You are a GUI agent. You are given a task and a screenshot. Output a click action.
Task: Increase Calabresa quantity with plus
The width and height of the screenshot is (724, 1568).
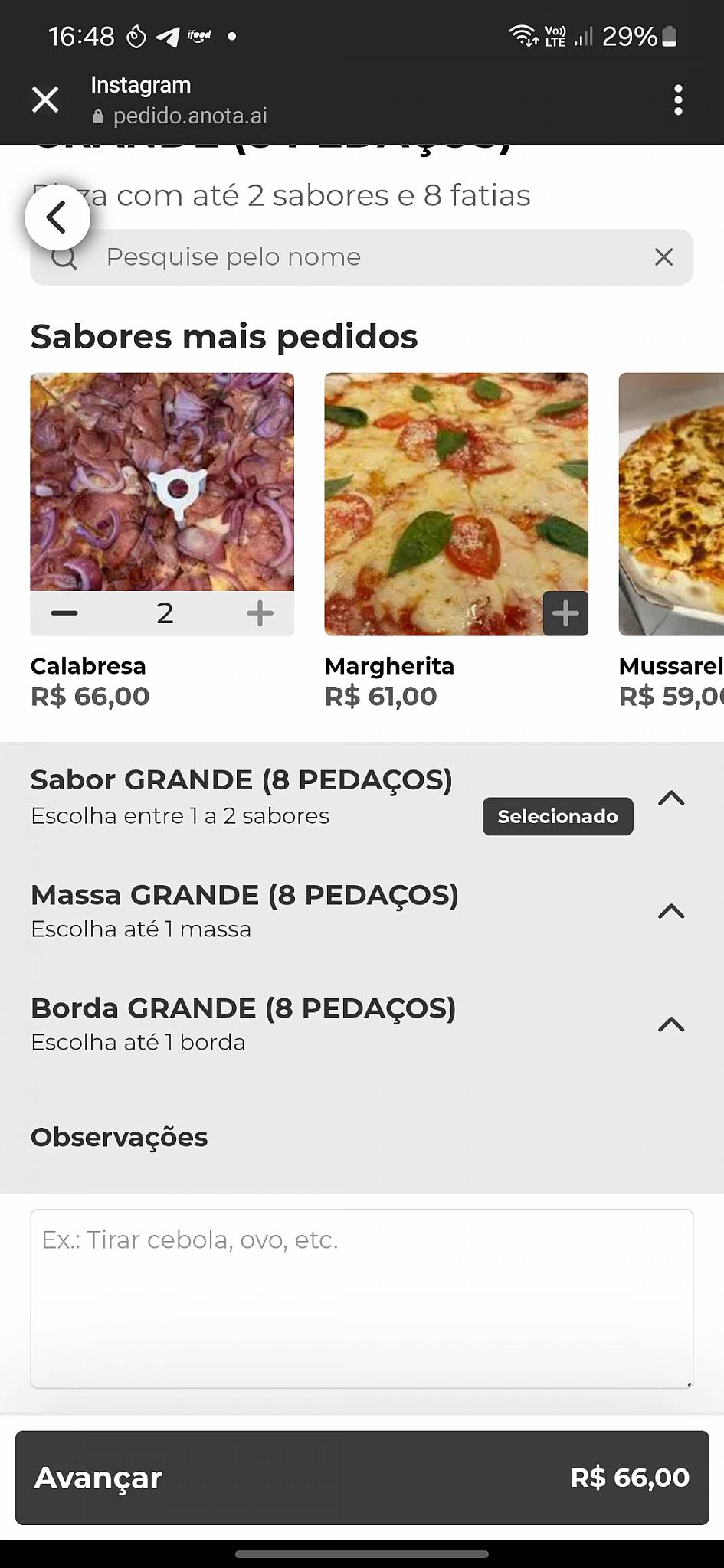[x=260, y=612]
